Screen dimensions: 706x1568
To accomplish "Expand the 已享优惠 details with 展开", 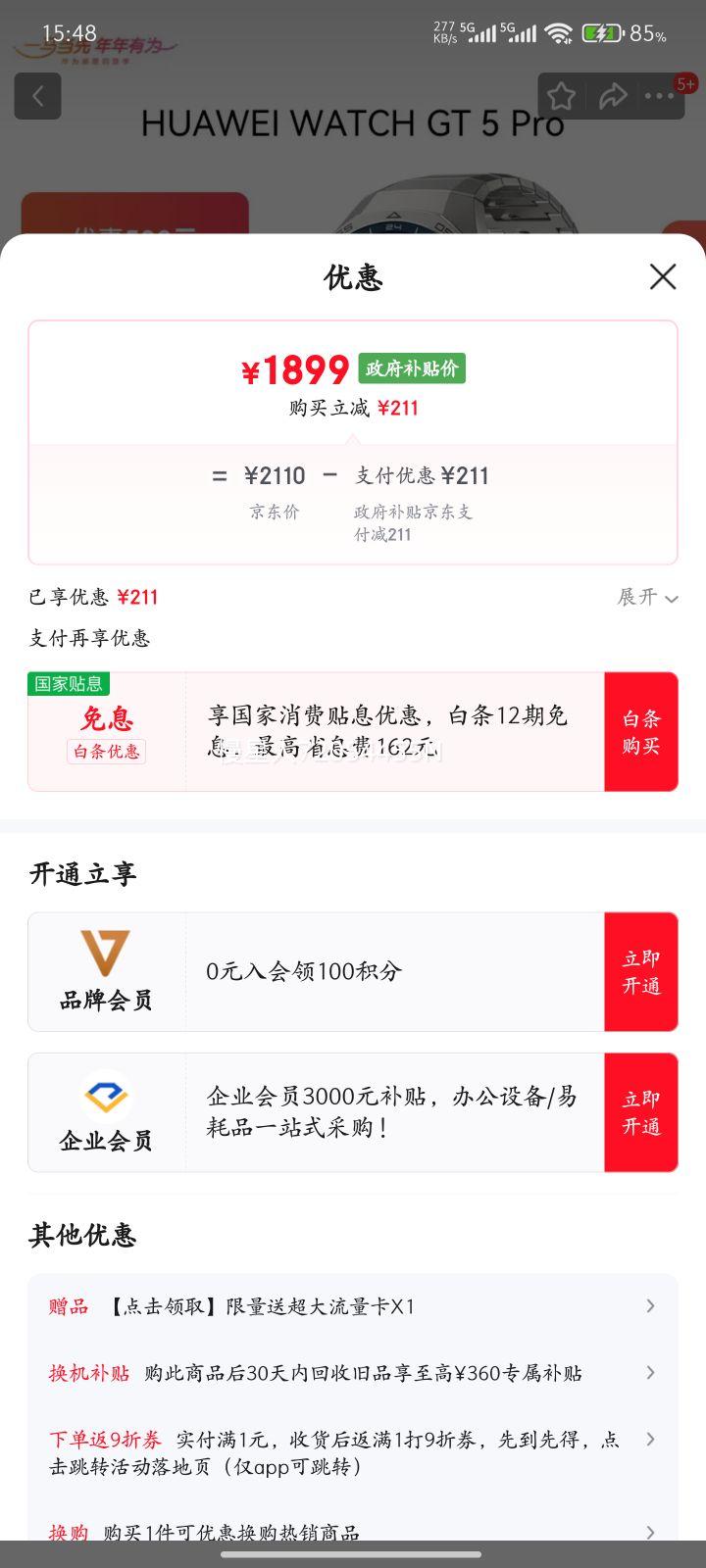I will [647, 597].
